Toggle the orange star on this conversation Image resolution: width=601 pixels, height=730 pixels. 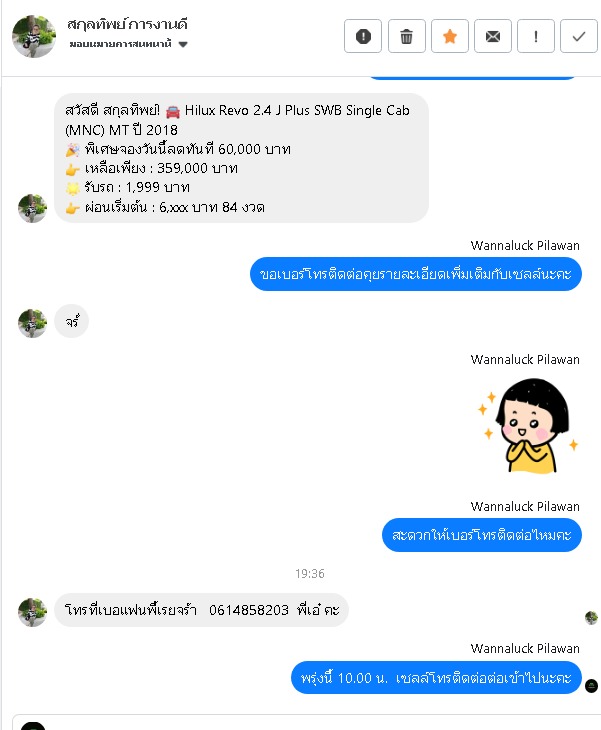click(450, 36)
